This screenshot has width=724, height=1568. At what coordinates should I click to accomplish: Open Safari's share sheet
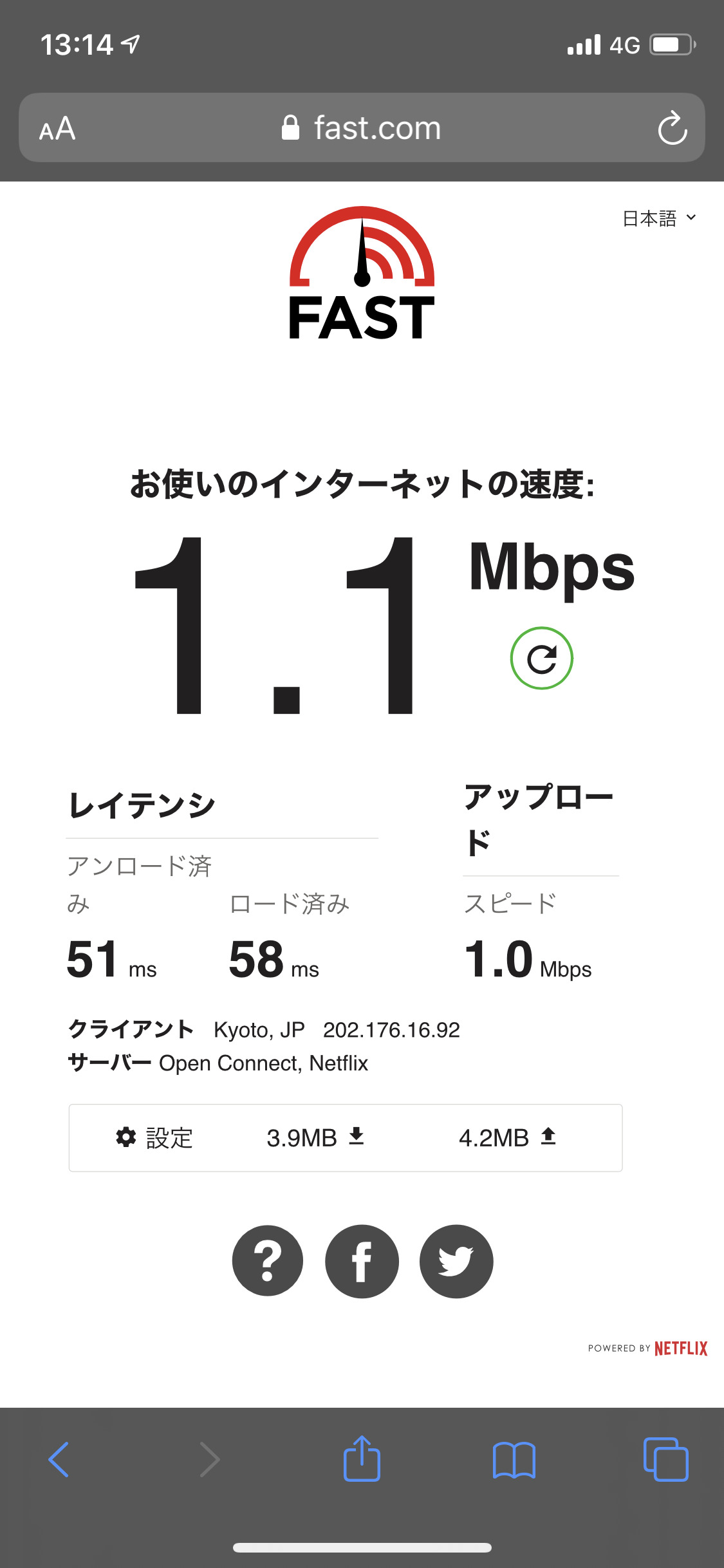362,1459
